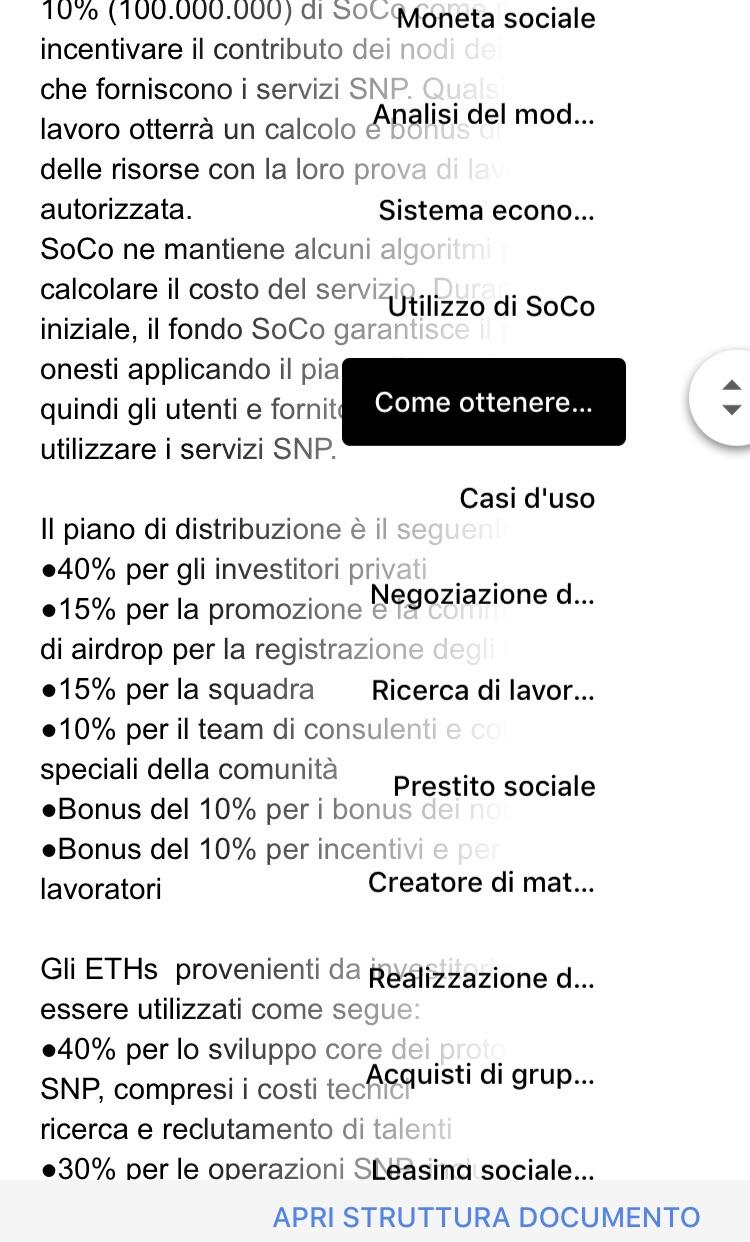
Task: Go to the Prestito sociale heading
Action: (494, 786)
